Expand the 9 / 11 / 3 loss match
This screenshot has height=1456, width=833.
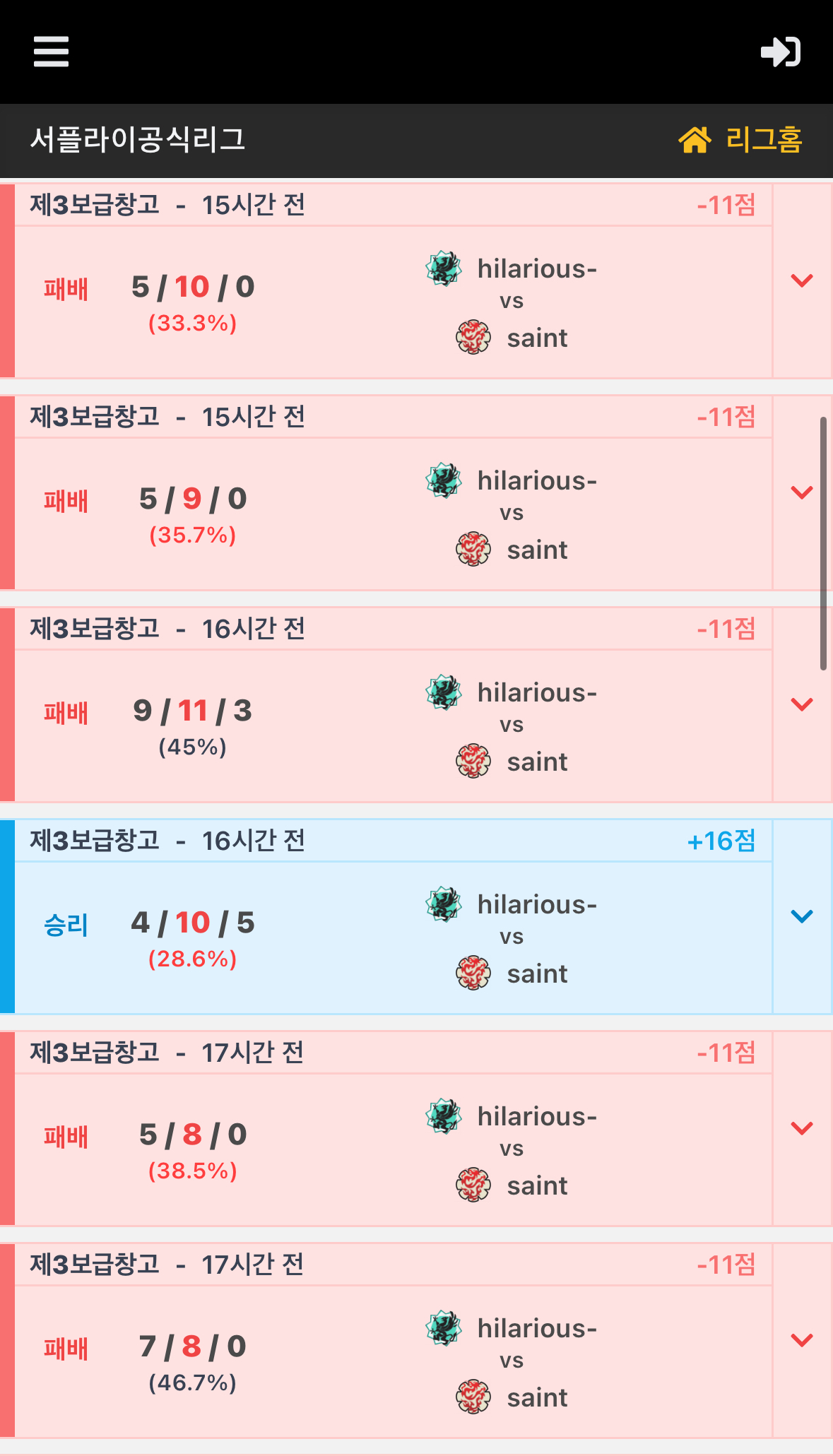pyautogui.click(x=802, y=704)
